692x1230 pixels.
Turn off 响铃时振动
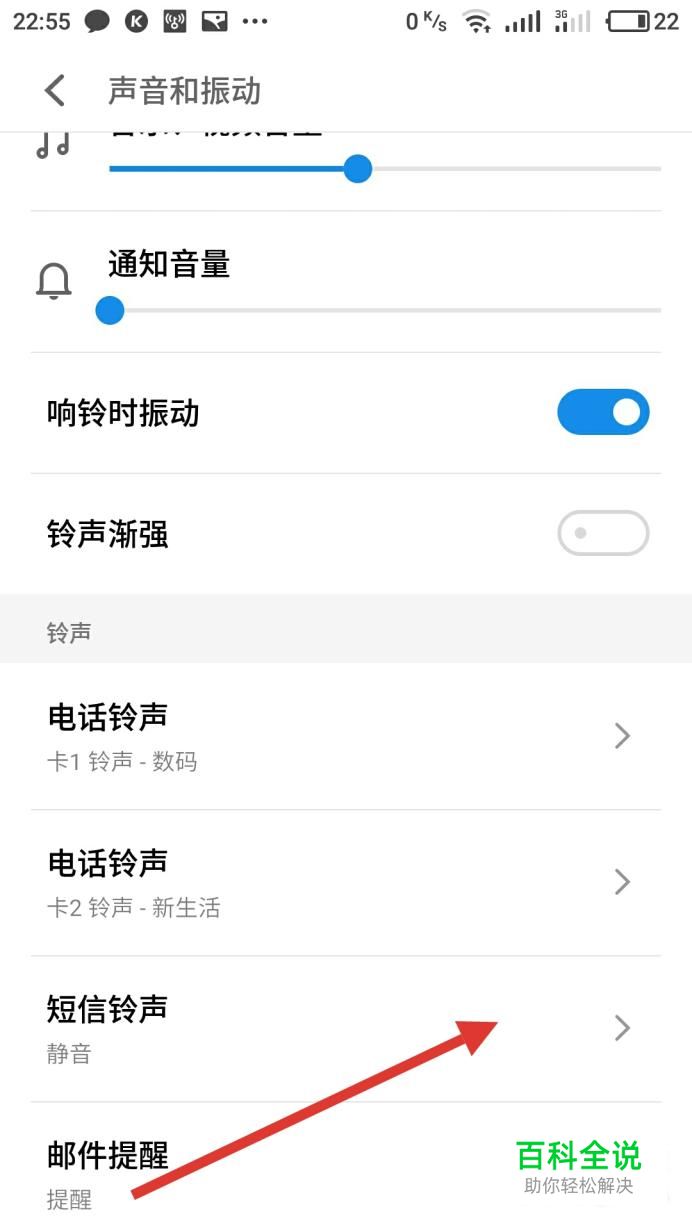pos(603,412)
